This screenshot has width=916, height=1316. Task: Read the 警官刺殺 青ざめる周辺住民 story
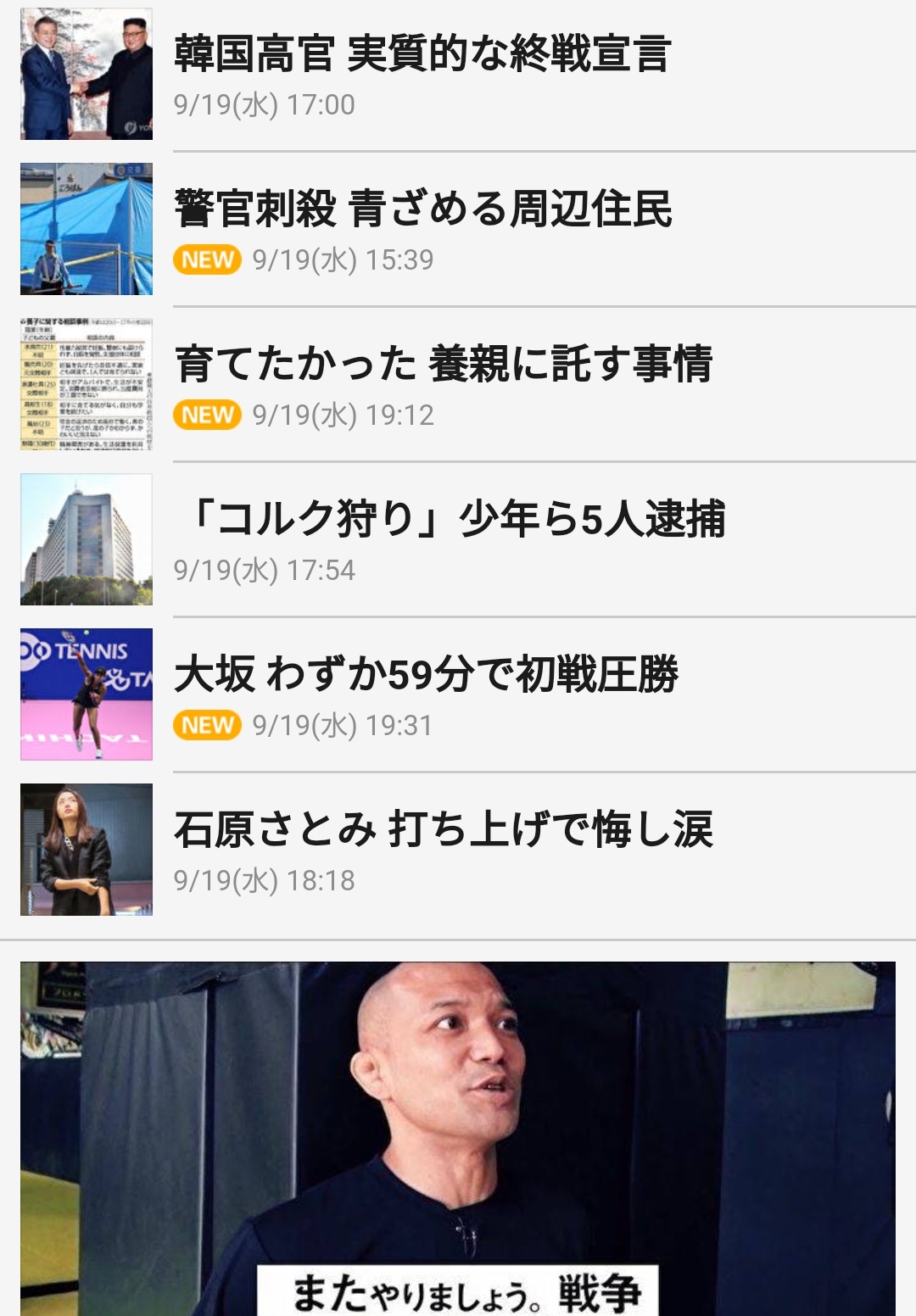coord(422,209)
